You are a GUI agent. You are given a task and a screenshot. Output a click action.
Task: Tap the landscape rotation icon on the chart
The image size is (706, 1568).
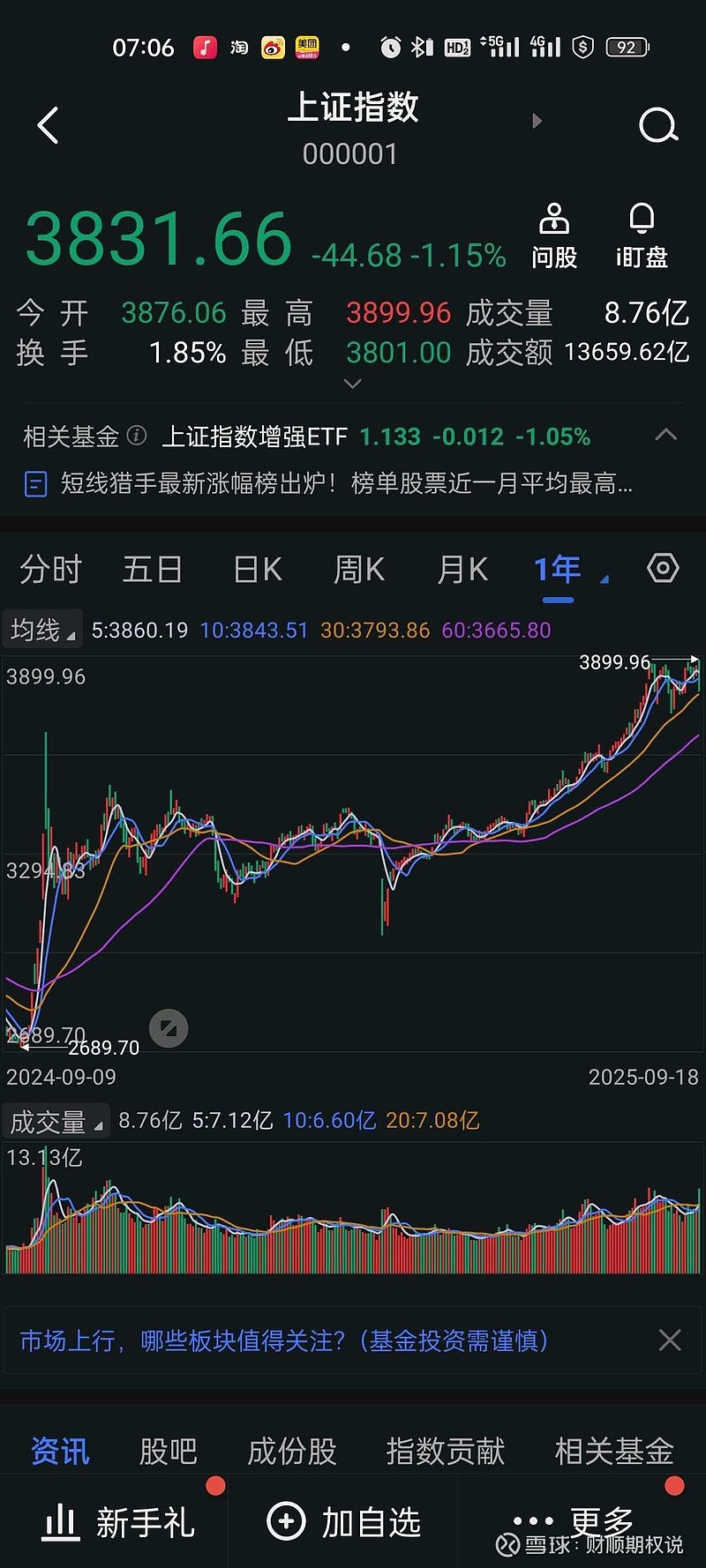coord(168,1028)
